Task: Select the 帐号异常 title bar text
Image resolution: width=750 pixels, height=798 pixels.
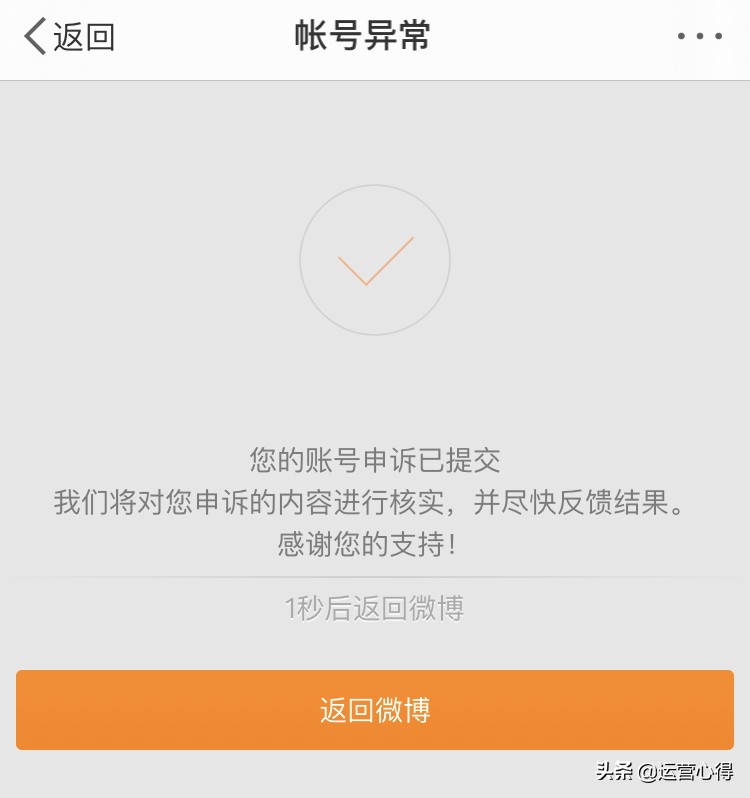Action: click(x=363, y=37)
